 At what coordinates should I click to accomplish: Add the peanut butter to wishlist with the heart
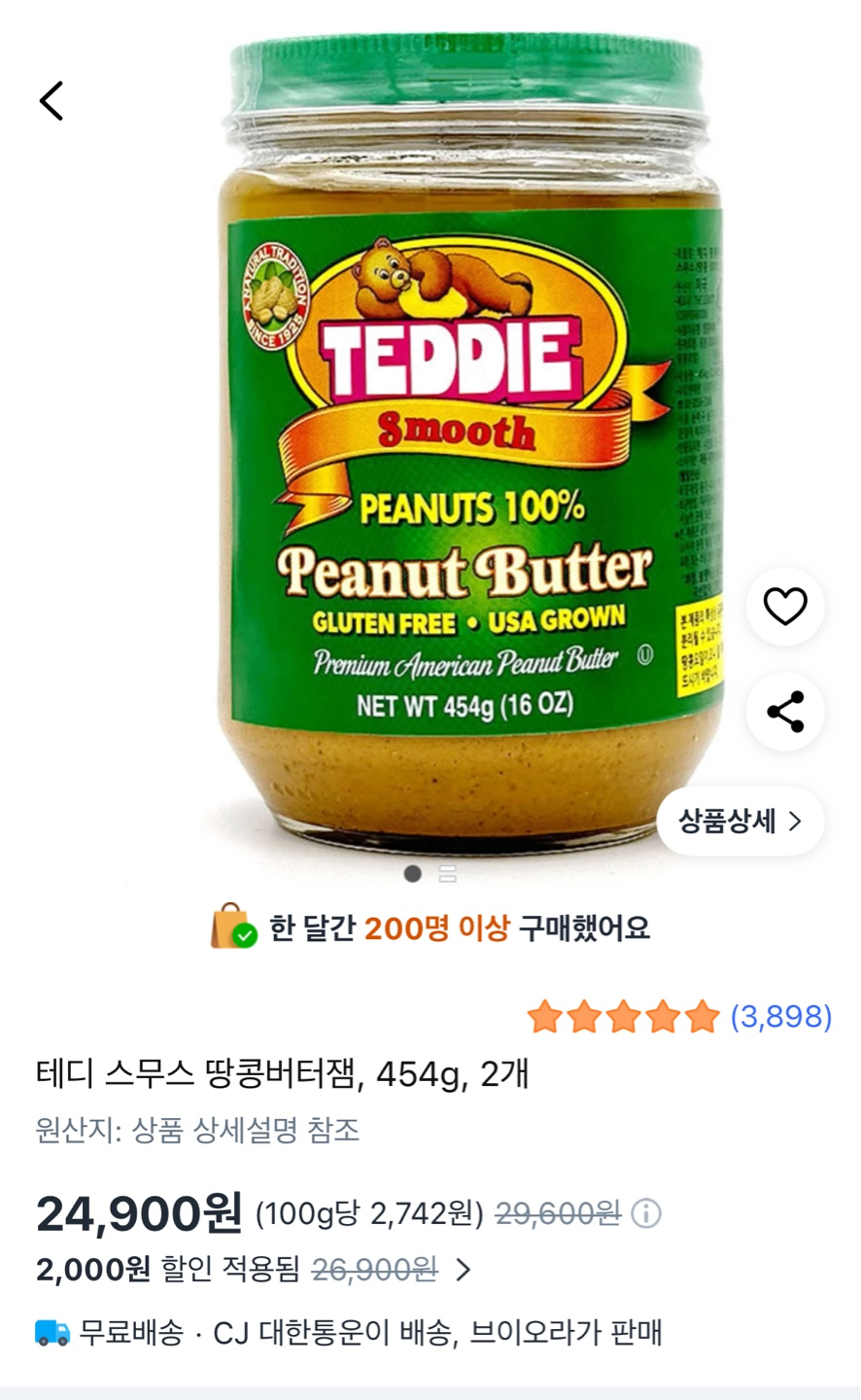pyautogui.click(x=785, y=607)
